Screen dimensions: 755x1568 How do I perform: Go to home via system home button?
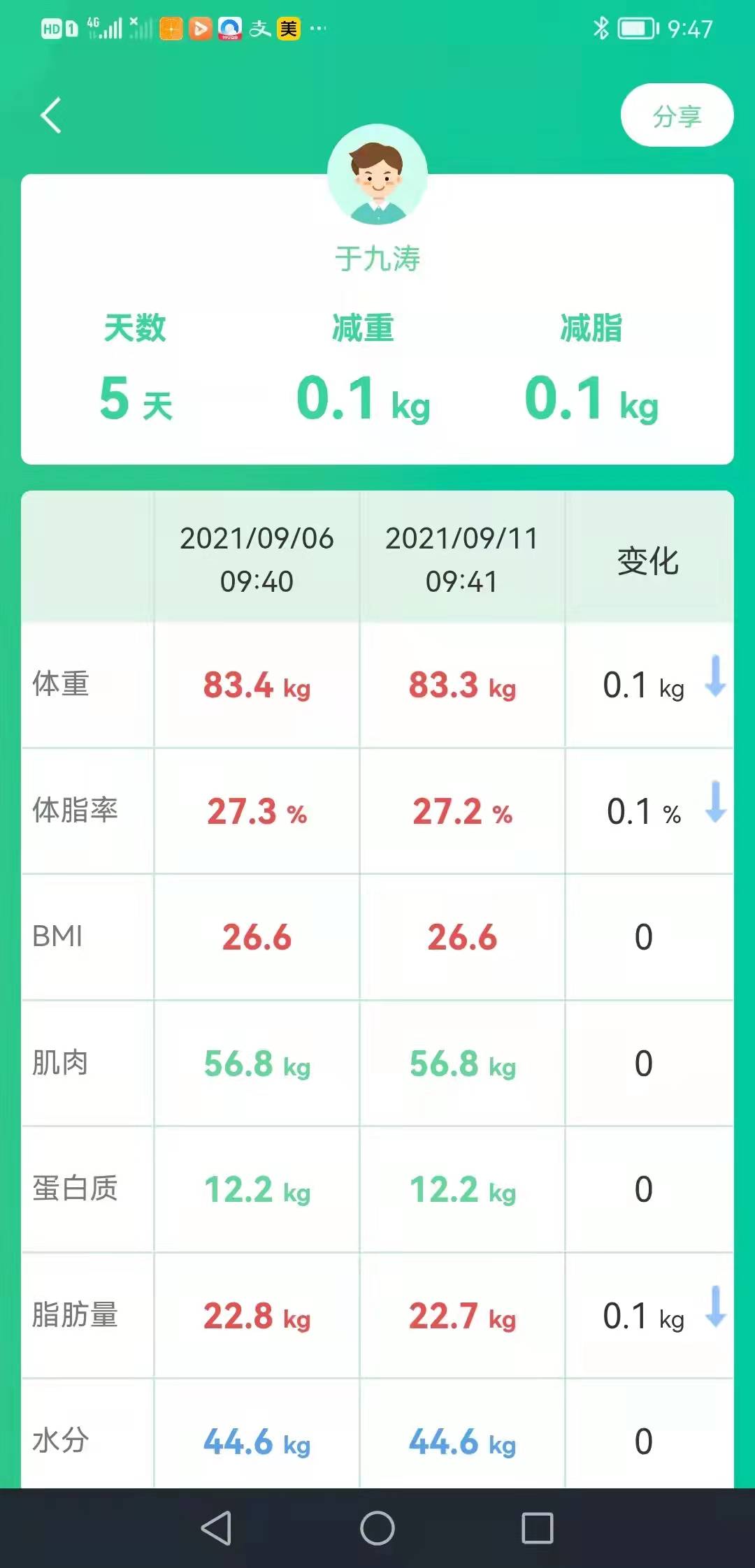377,1528
